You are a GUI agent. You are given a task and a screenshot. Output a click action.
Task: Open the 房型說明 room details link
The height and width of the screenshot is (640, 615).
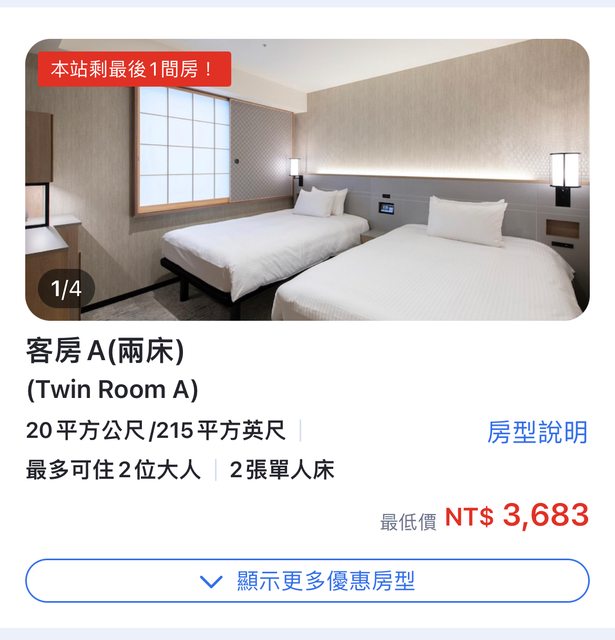[x=537, y=432]
